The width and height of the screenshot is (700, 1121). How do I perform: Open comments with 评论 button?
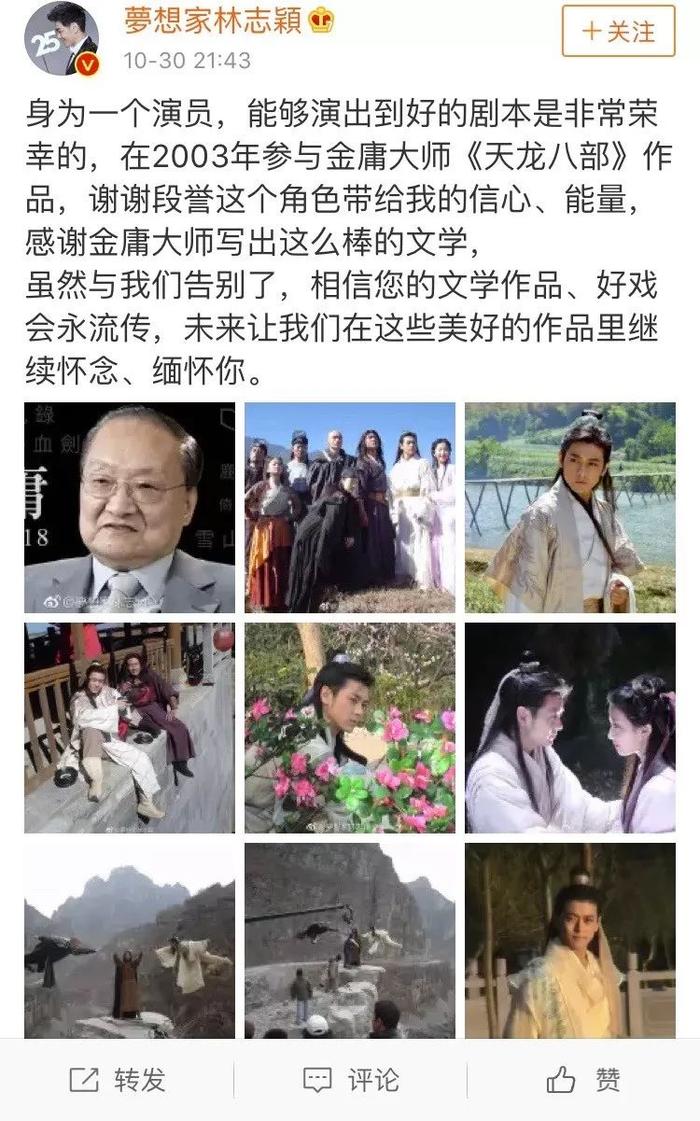pos(350,1080)
